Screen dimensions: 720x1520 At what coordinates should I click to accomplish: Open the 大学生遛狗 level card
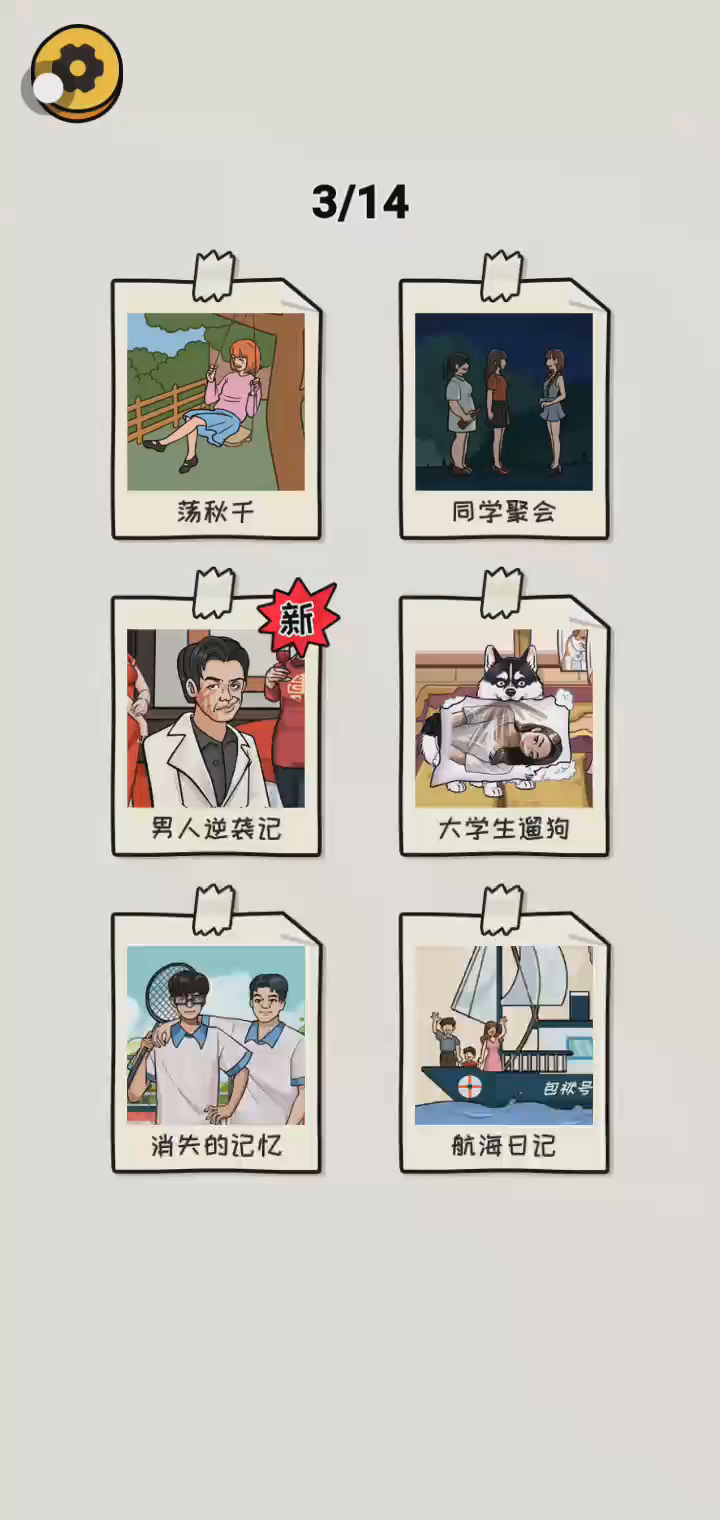pyautogui.click(x=504, y=726)
